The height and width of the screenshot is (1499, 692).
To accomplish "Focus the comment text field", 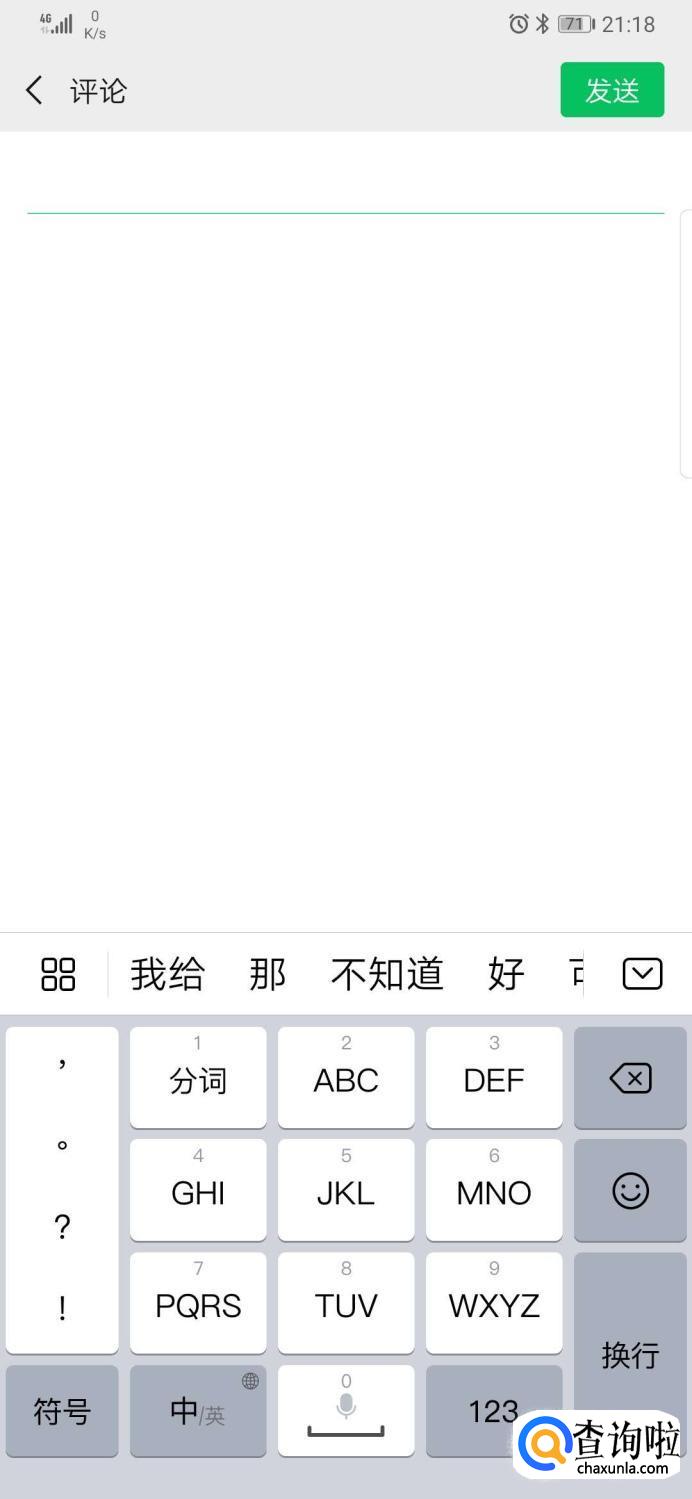I will (x=345, y=185).
